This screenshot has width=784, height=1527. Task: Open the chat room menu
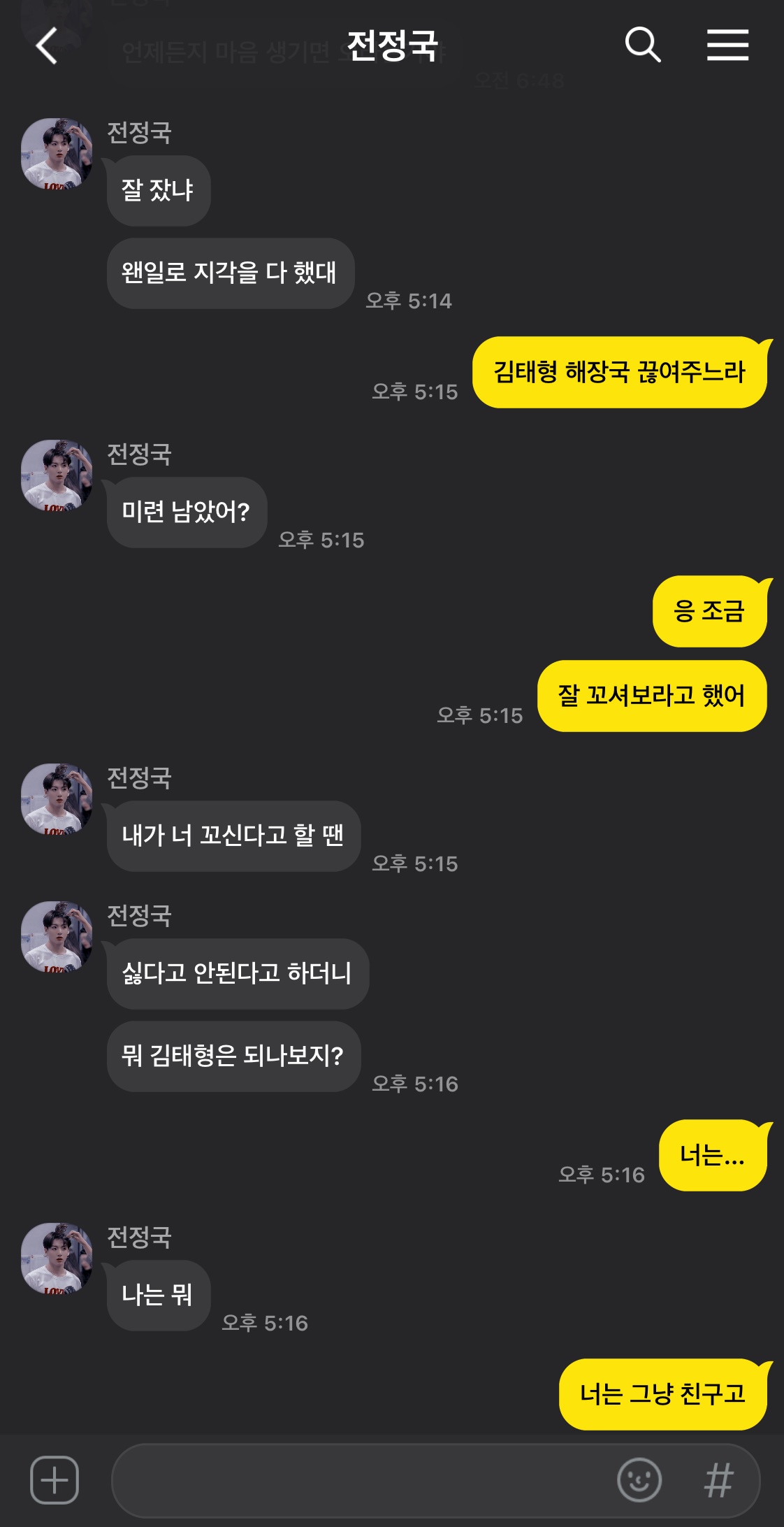click(x=727, y=45)
